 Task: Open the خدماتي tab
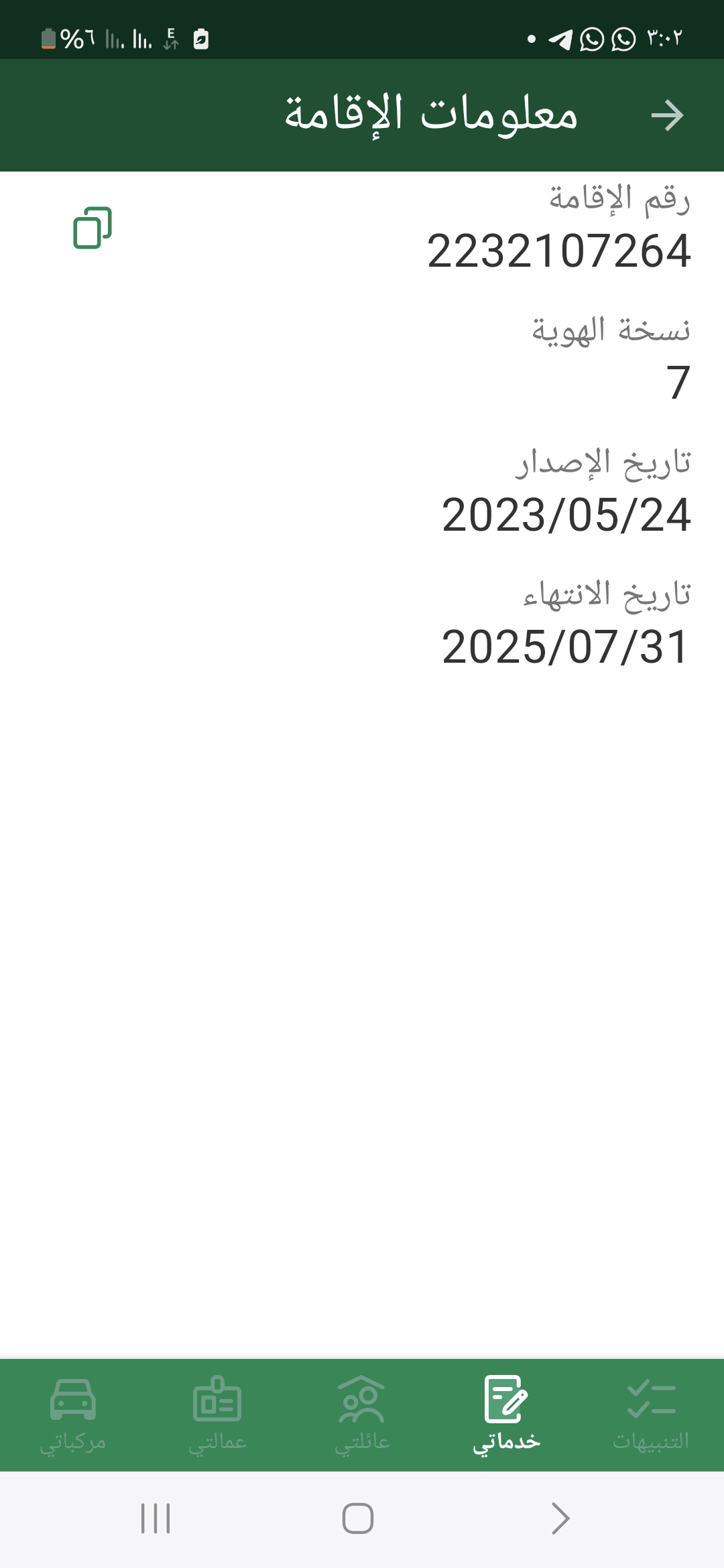point(506,1415)
